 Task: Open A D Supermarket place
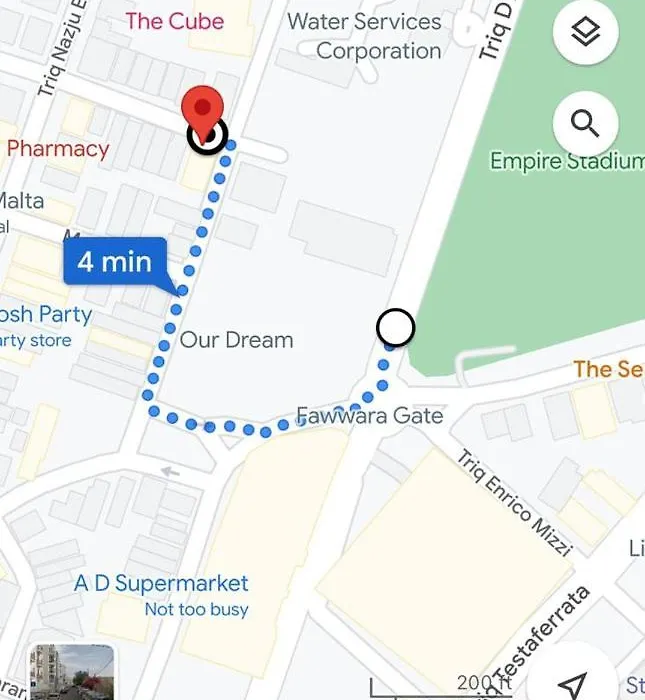point(161,583)
